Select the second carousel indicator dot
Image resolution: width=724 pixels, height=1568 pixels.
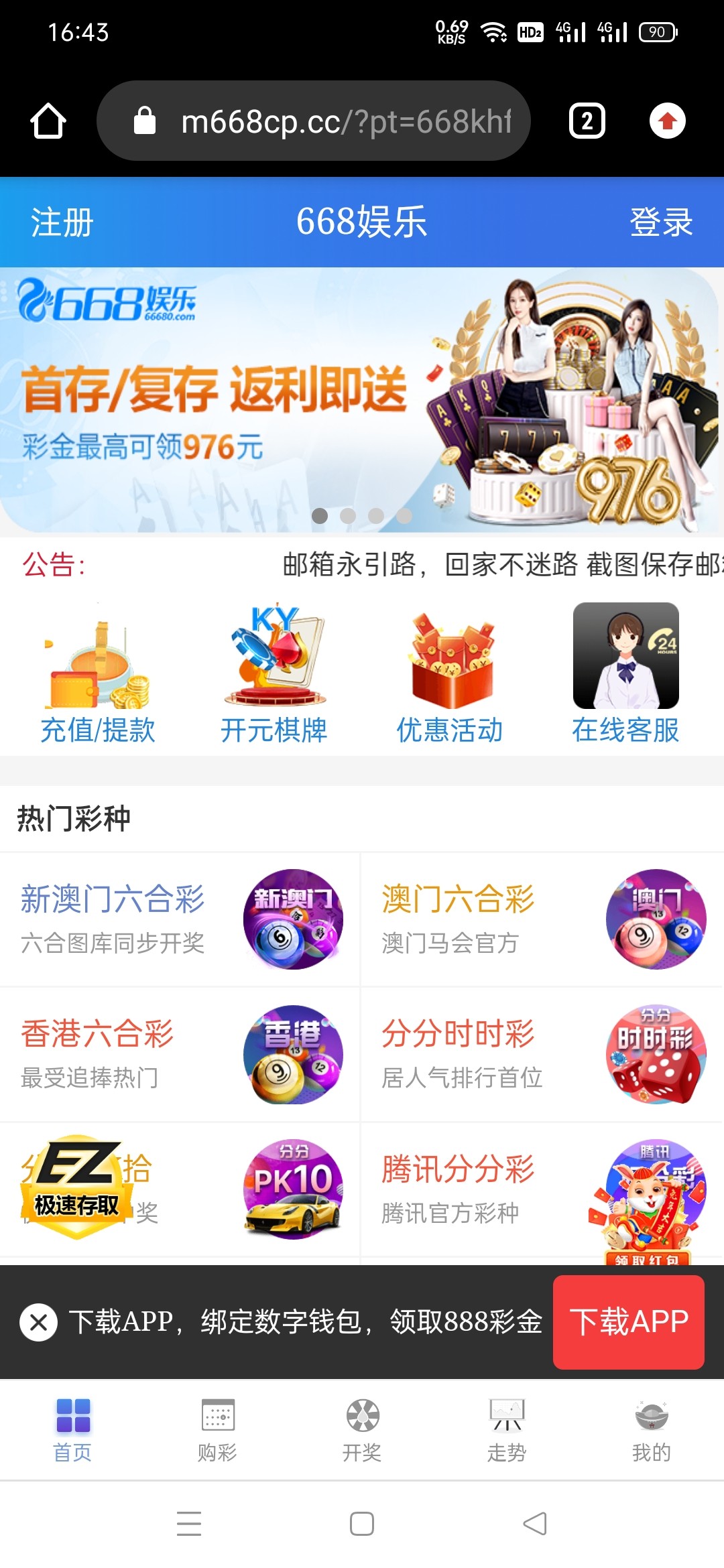[349, 516]
